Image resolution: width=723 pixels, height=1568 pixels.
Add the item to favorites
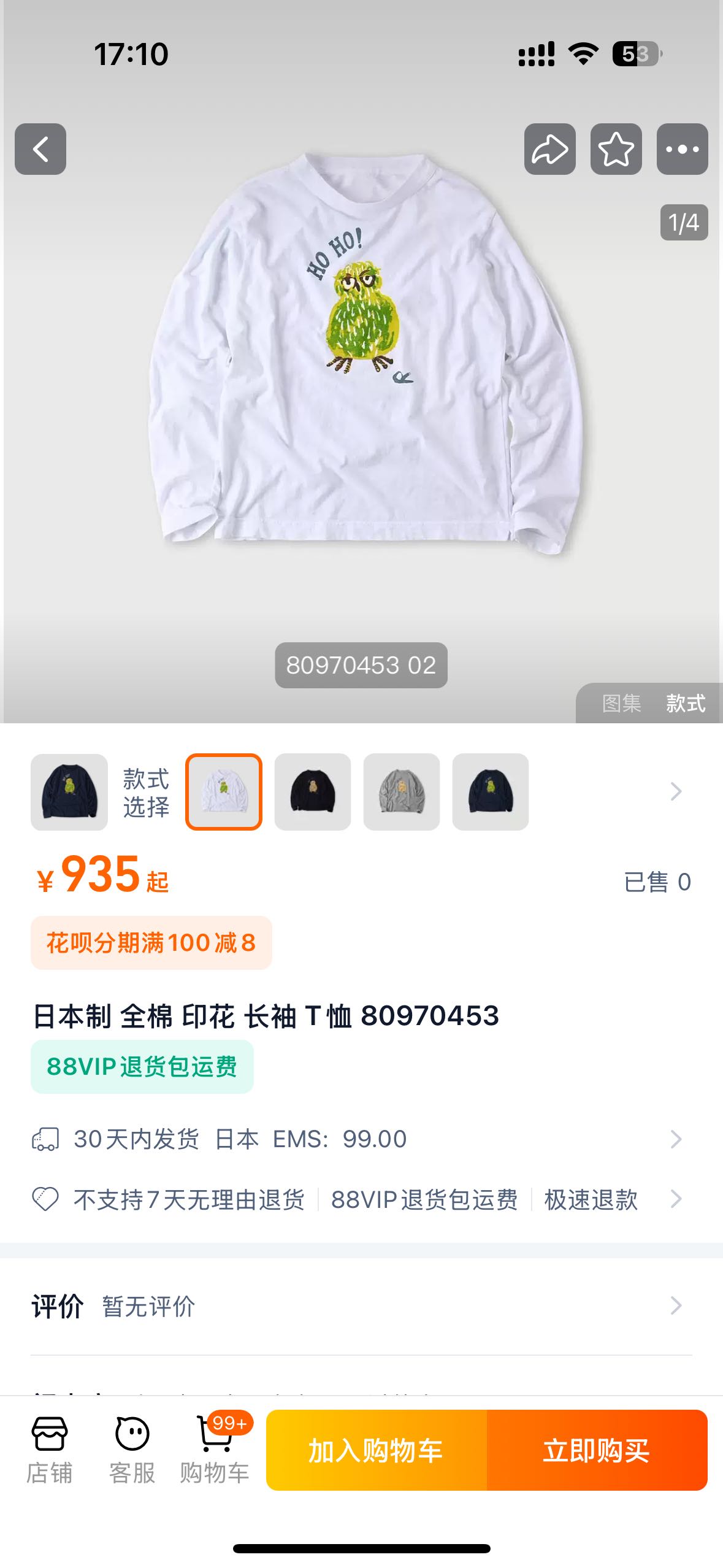(x=616, y=149)
